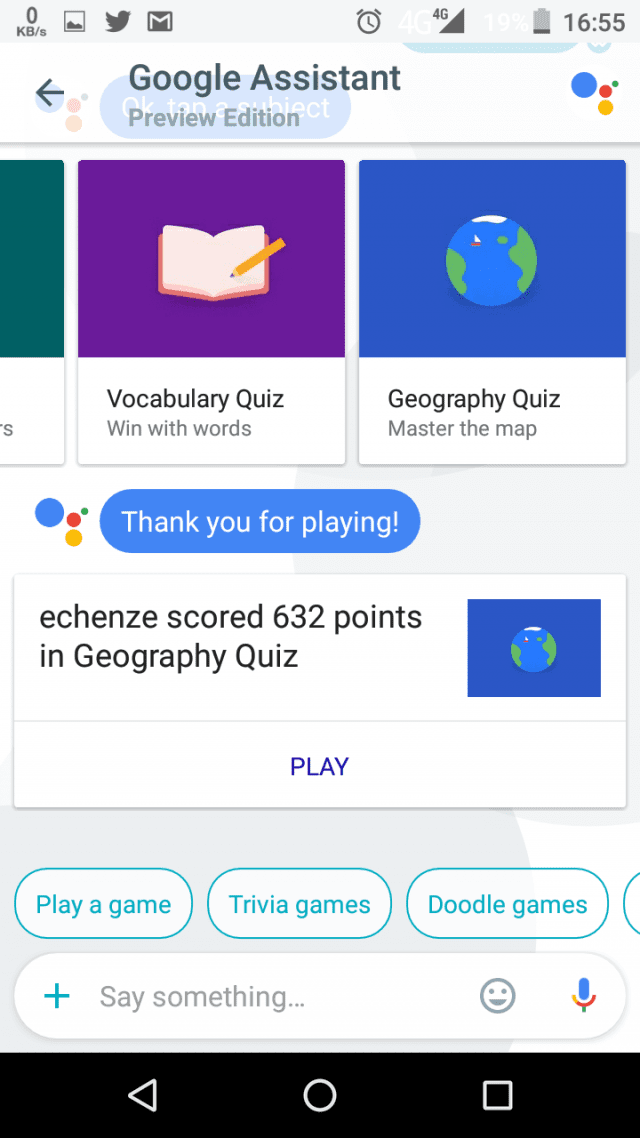Image resolution: width=640 pixels, height=1138 pixels.
Task: Select the Doodle games chip
Action: click(507, 904)
